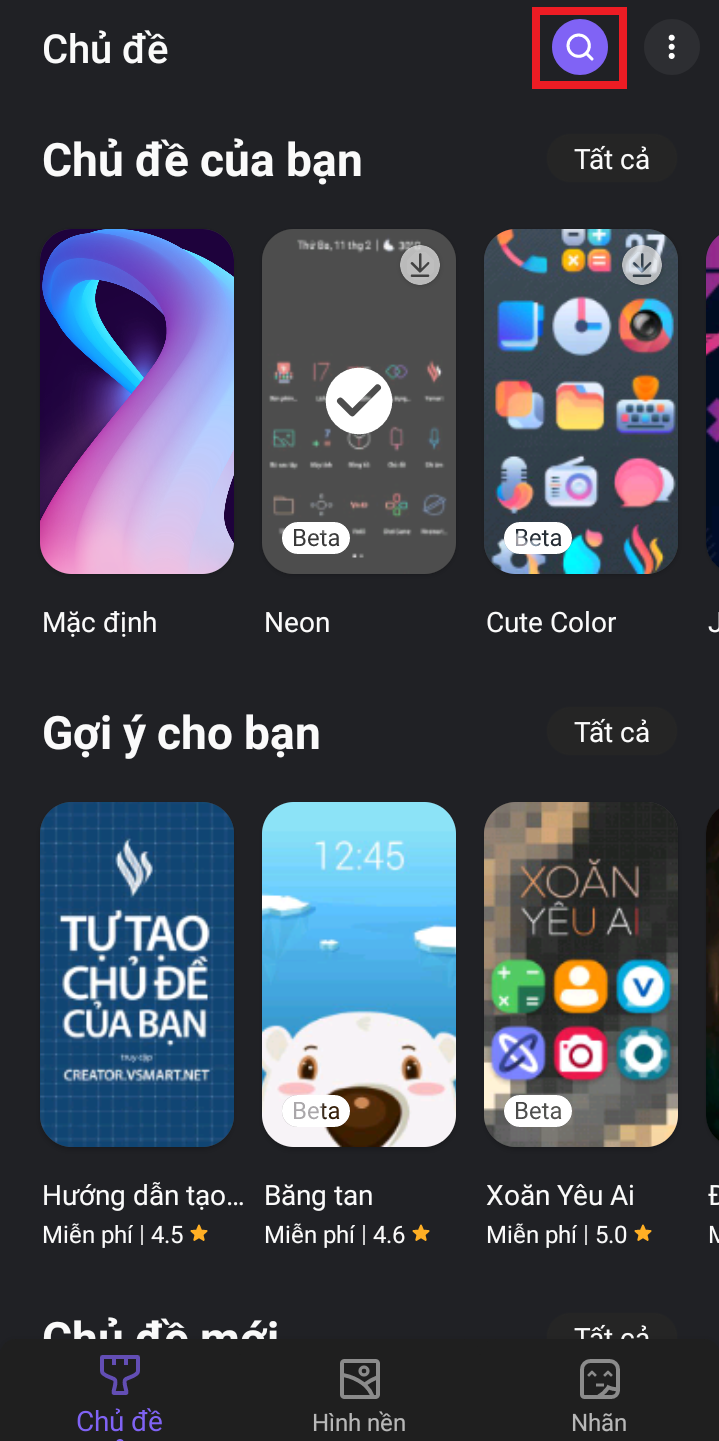Show all themes in Chủ đề của bạn

[611, 159]
